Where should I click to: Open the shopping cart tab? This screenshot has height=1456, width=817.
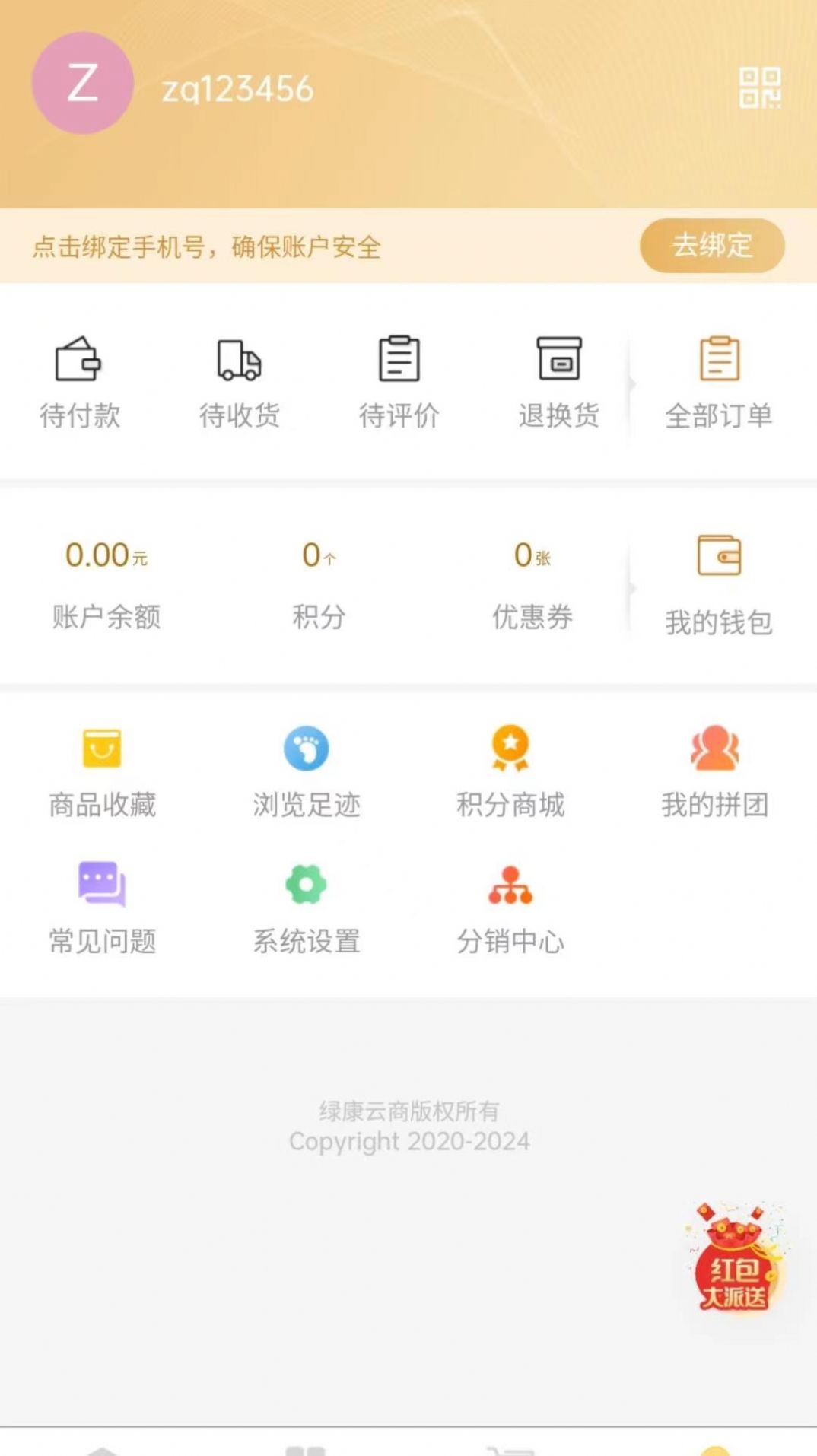click(x=510, y=1445)
